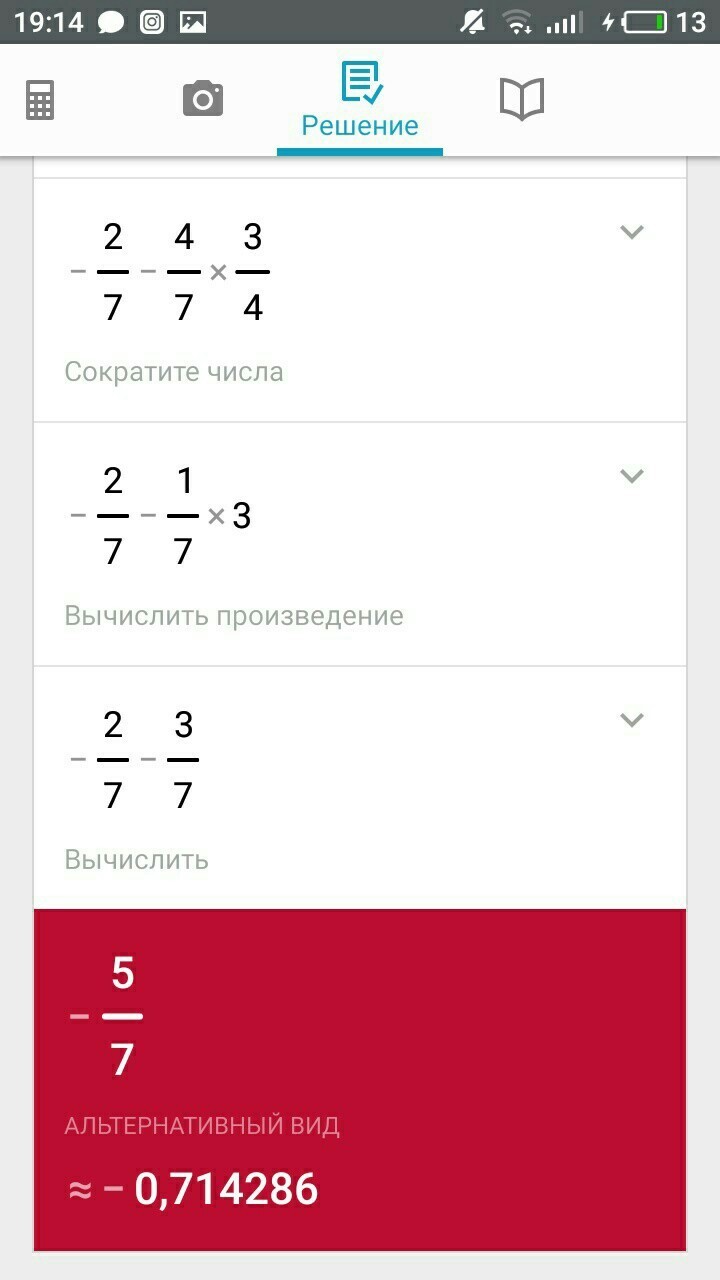Expand the Вычислить произведение step
The height and width of the screenshot is (1280, 720).
pos(631,476)
